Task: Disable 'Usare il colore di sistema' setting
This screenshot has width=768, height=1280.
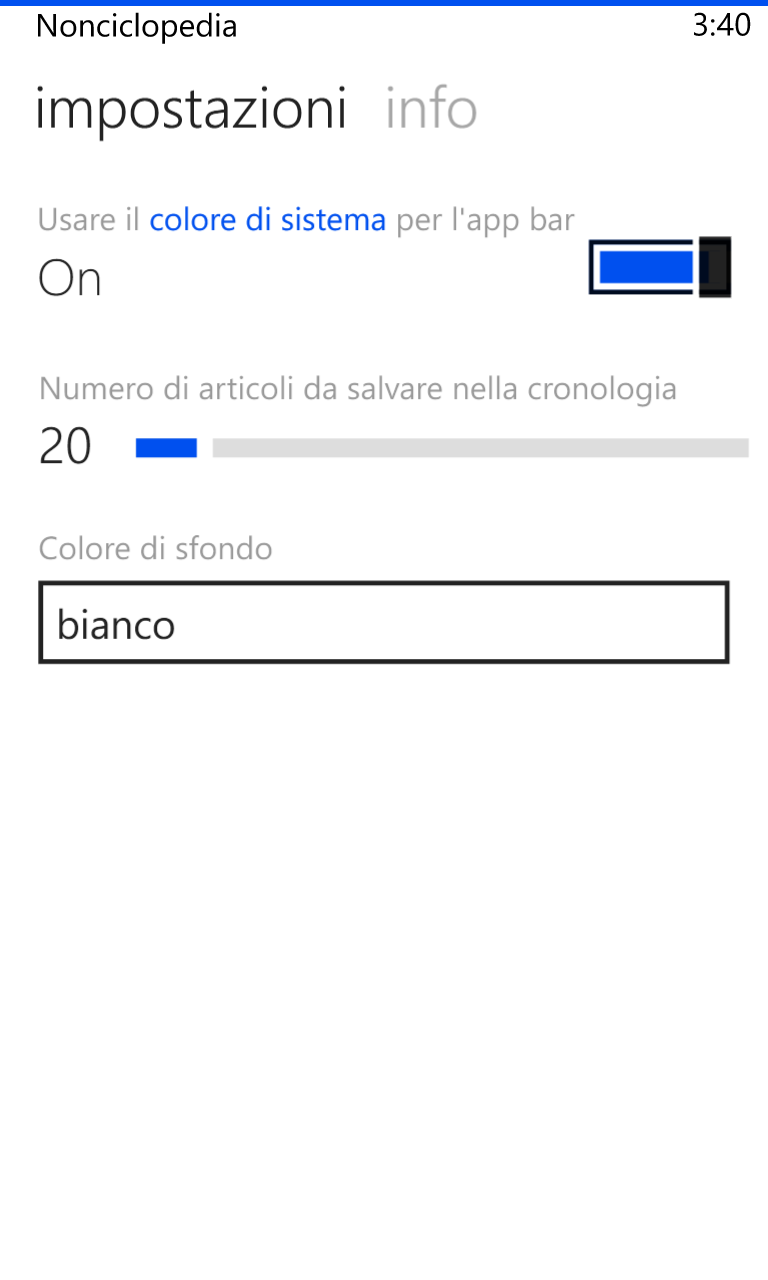Action: click(x=658, y=267)
